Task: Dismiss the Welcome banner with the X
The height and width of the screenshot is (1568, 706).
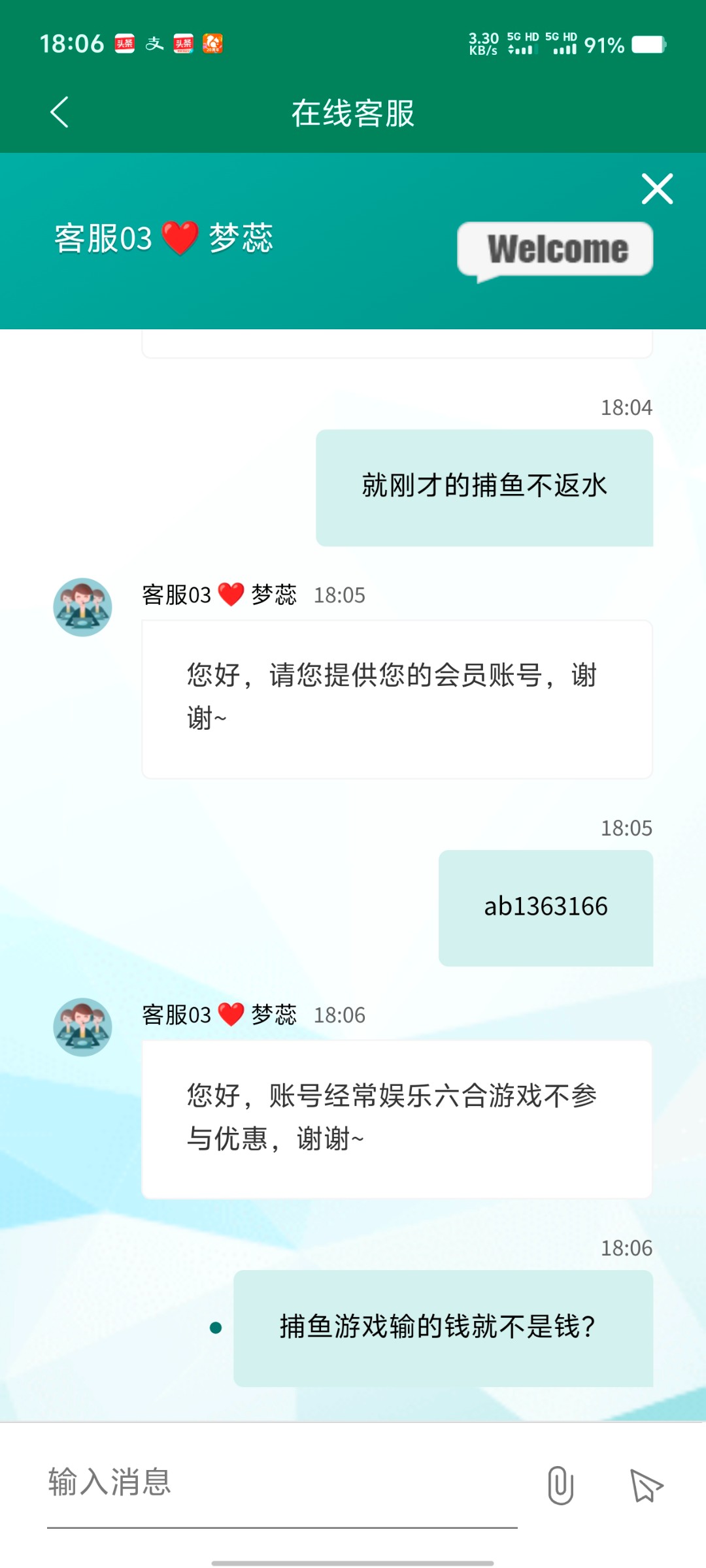Action: pyautogui.click(x=658, y=189)
